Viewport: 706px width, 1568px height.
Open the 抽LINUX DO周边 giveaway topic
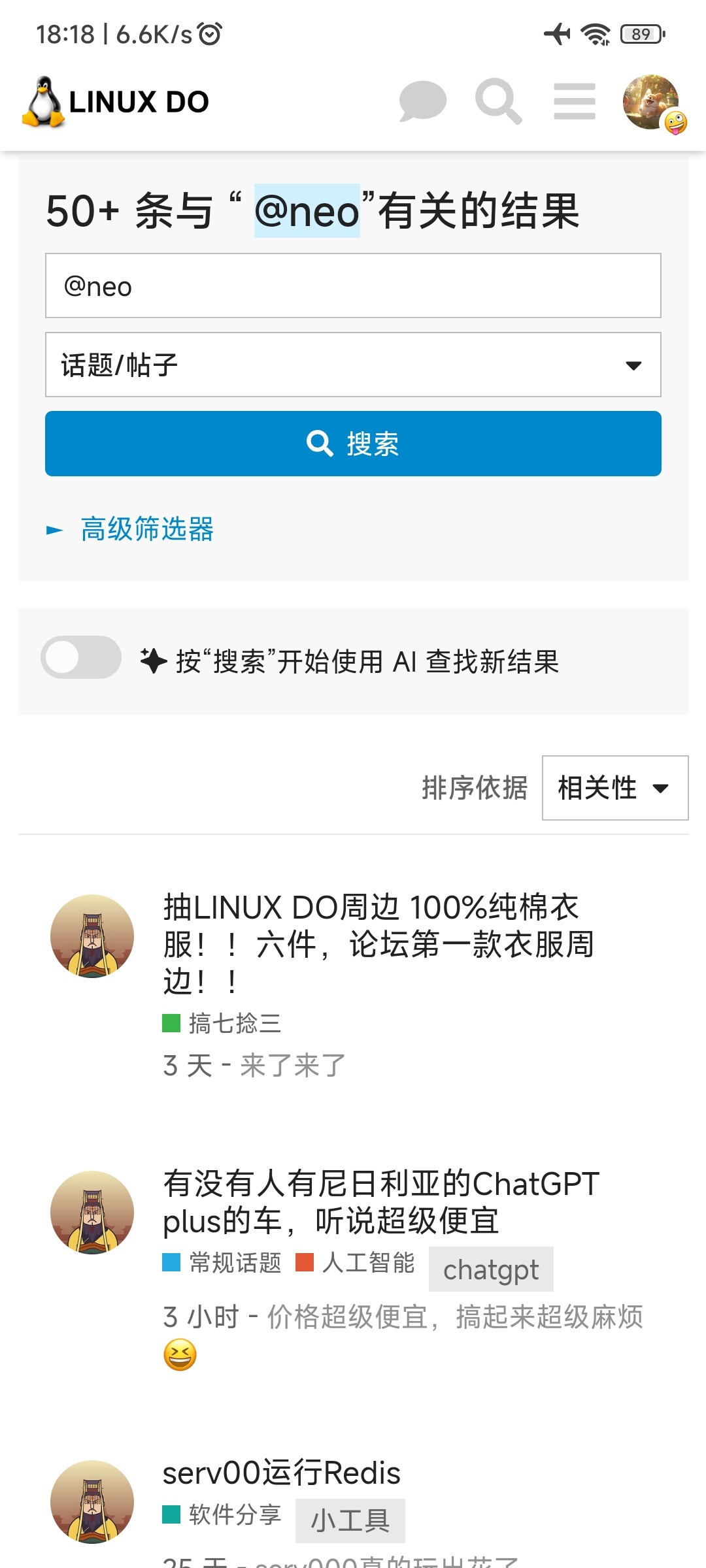point(378,944)
